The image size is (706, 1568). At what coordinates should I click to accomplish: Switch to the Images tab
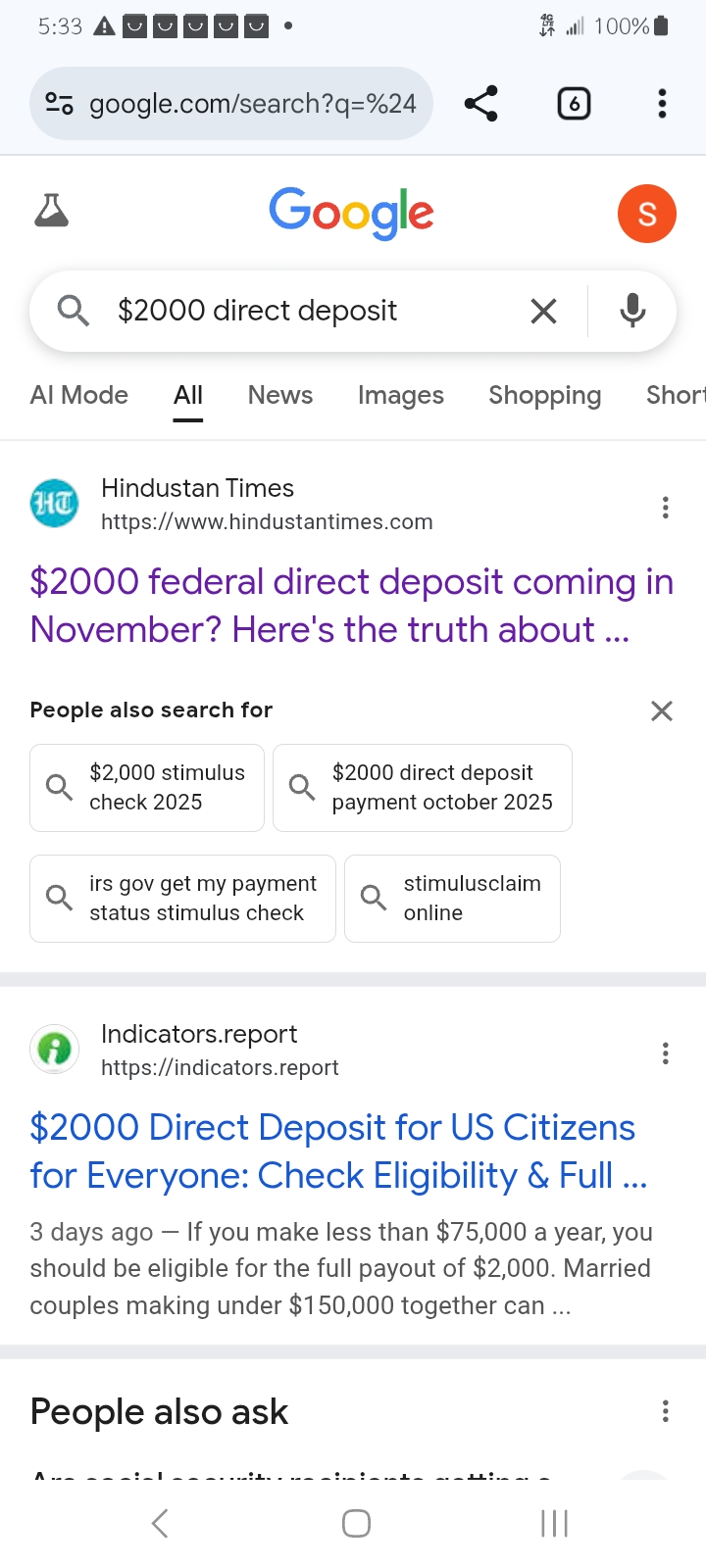(400, 395)
